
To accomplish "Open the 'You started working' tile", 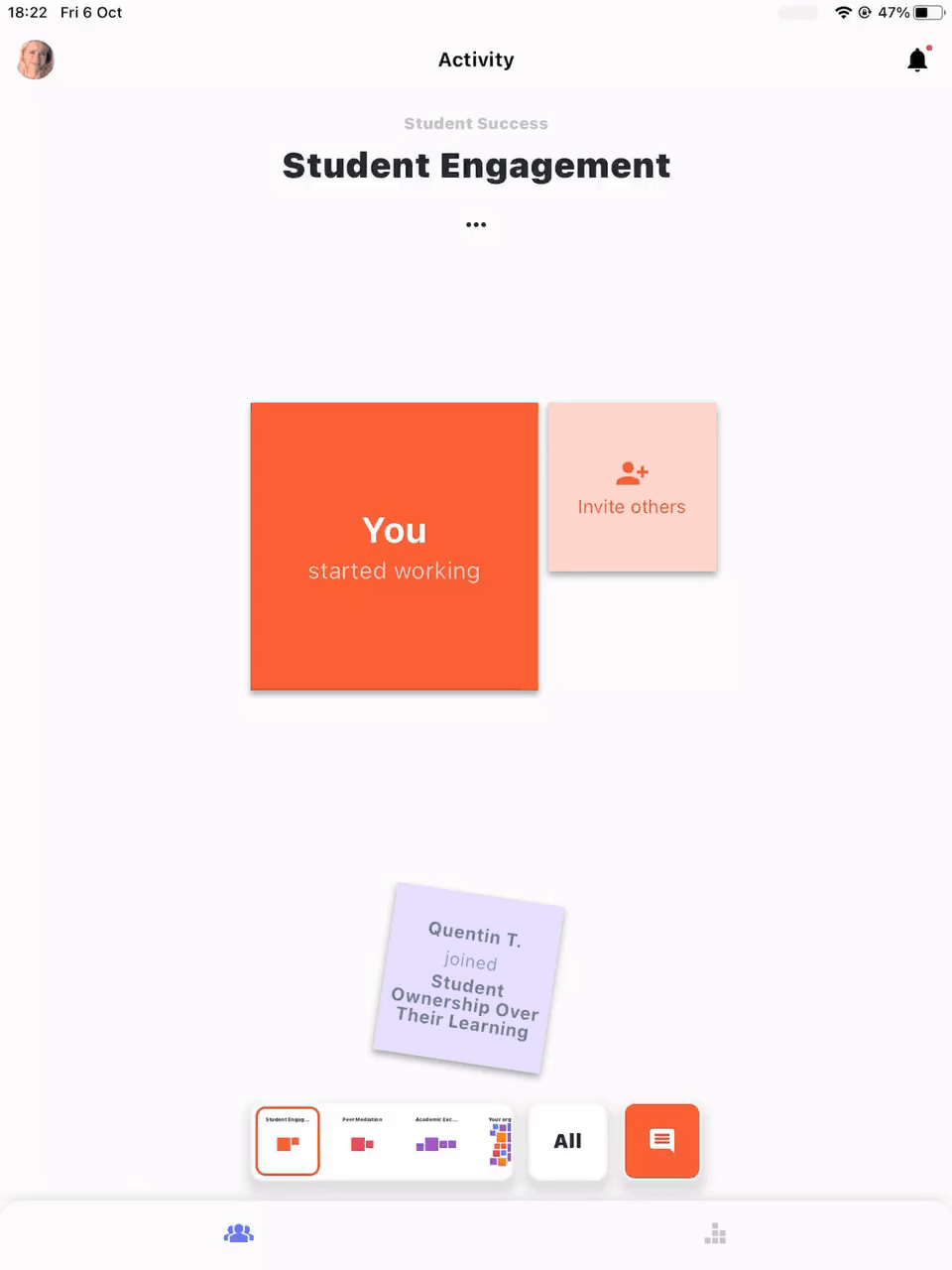I will click(394, 546).
